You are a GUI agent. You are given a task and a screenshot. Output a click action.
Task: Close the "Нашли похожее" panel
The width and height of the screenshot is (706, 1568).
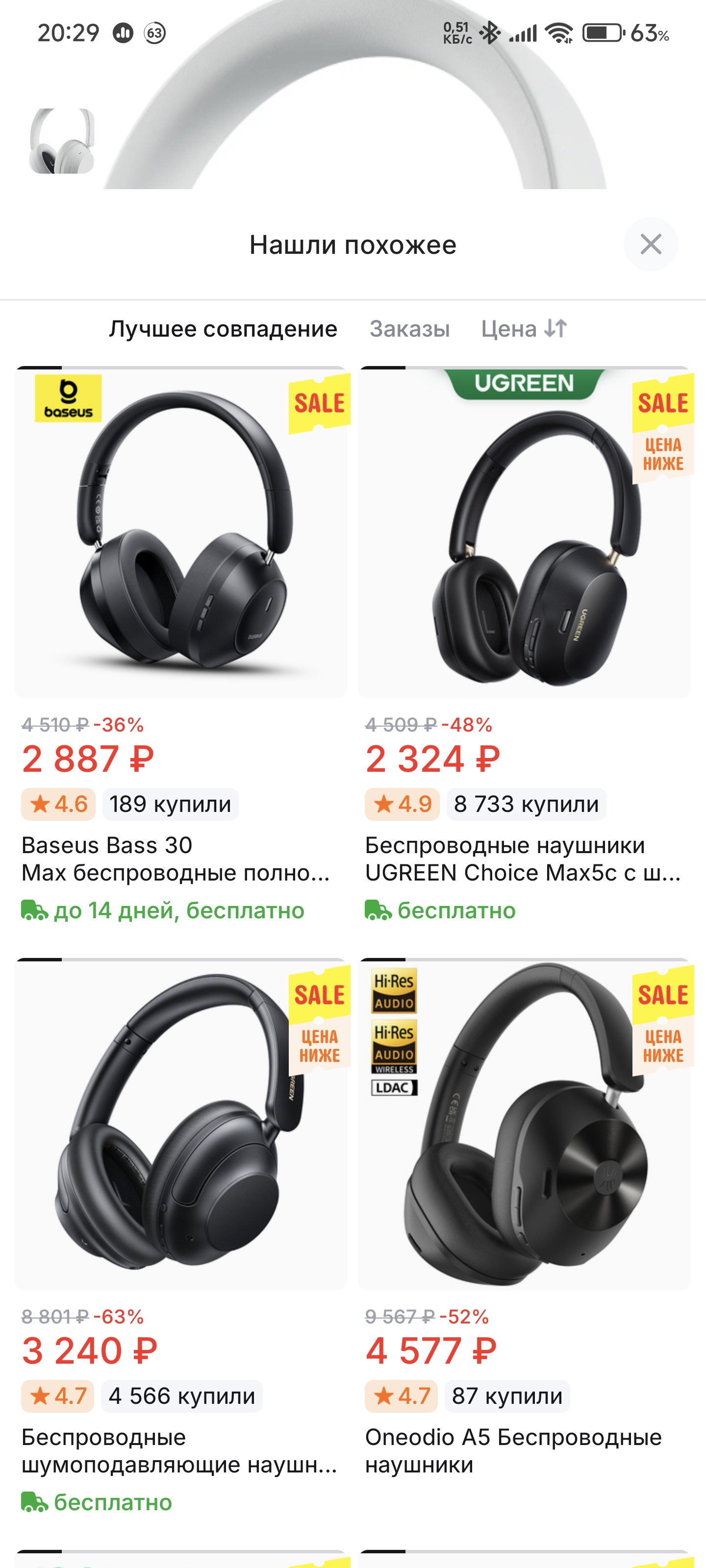coord(650,244)
